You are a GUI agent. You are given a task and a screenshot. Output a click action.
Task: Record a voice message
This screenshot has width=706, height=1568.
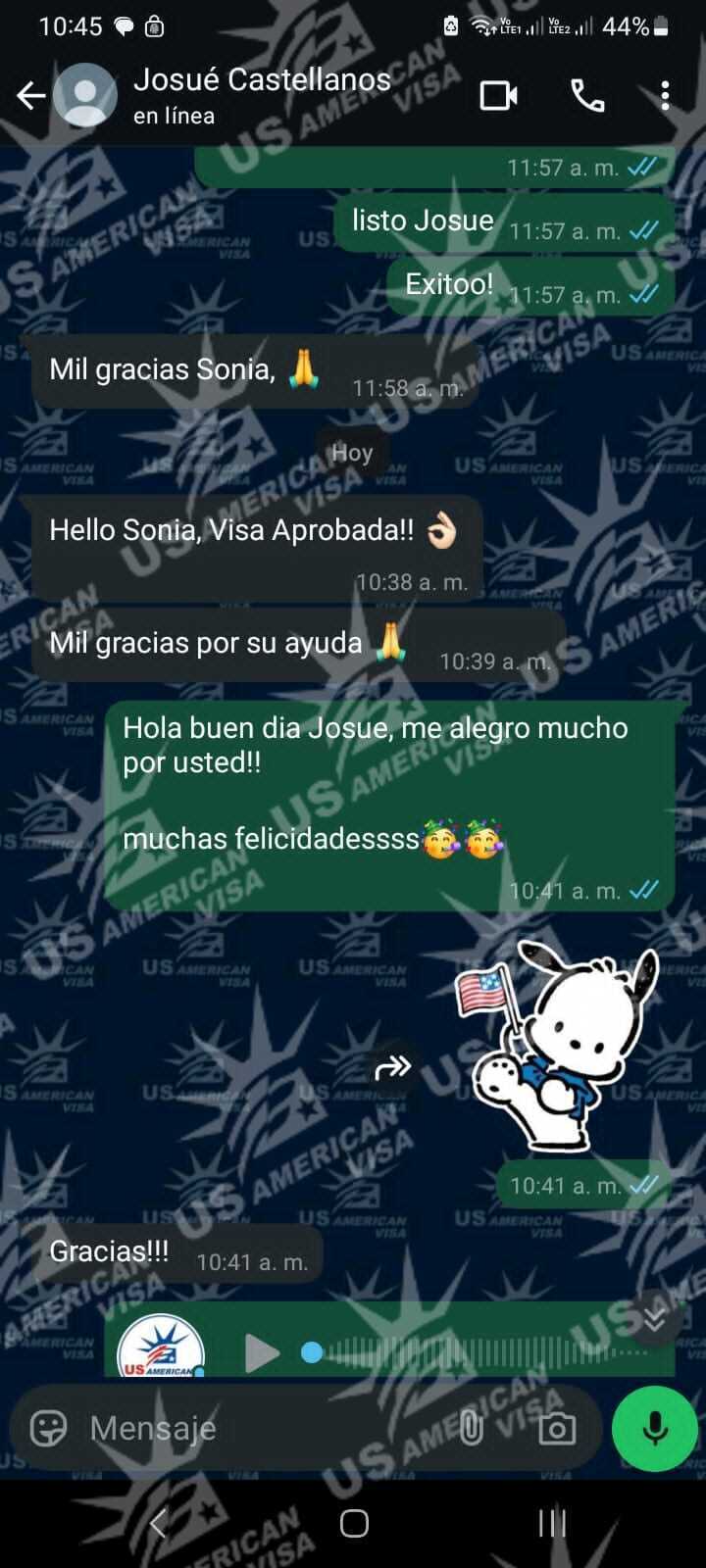tap(654, 1428)
